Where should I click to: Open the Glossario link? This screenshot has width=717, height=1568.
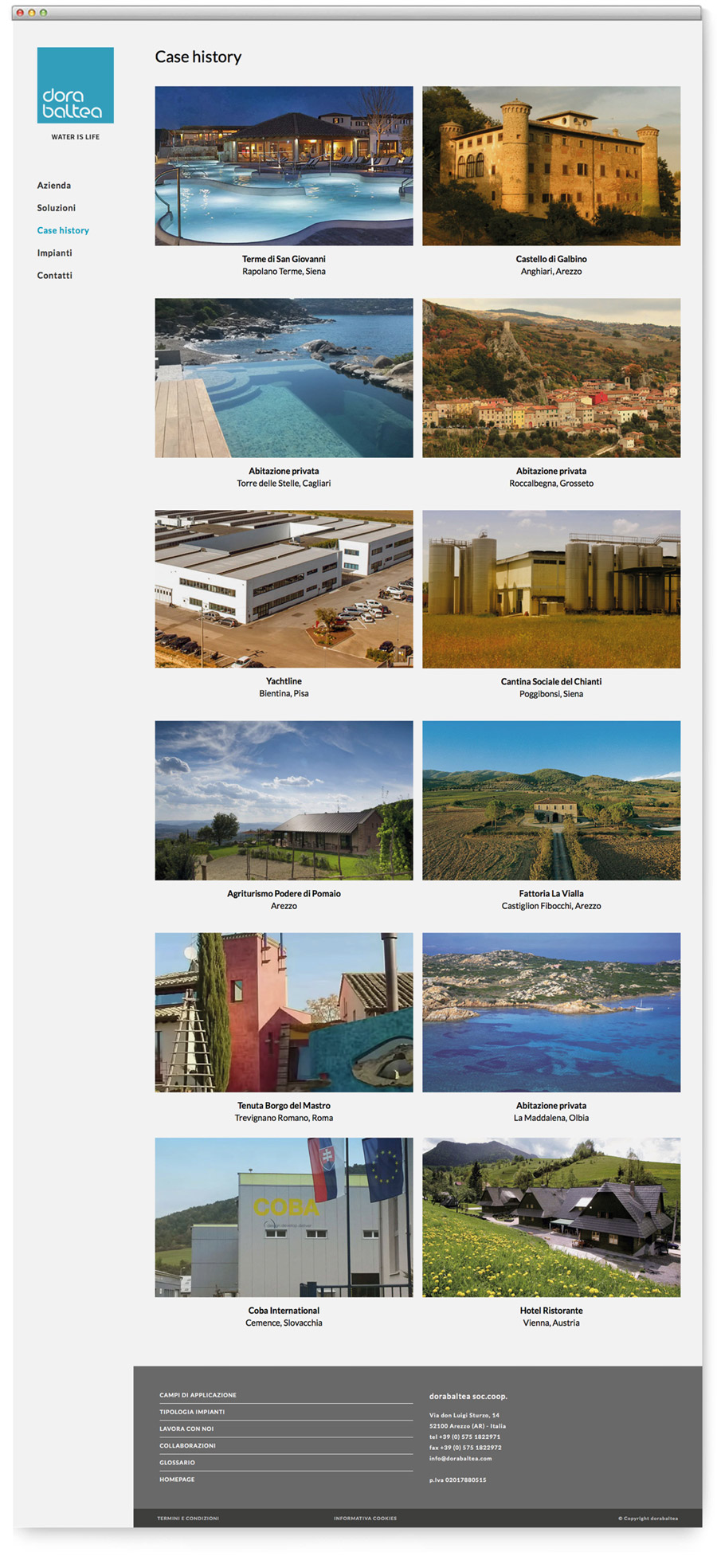(177, 1463)
